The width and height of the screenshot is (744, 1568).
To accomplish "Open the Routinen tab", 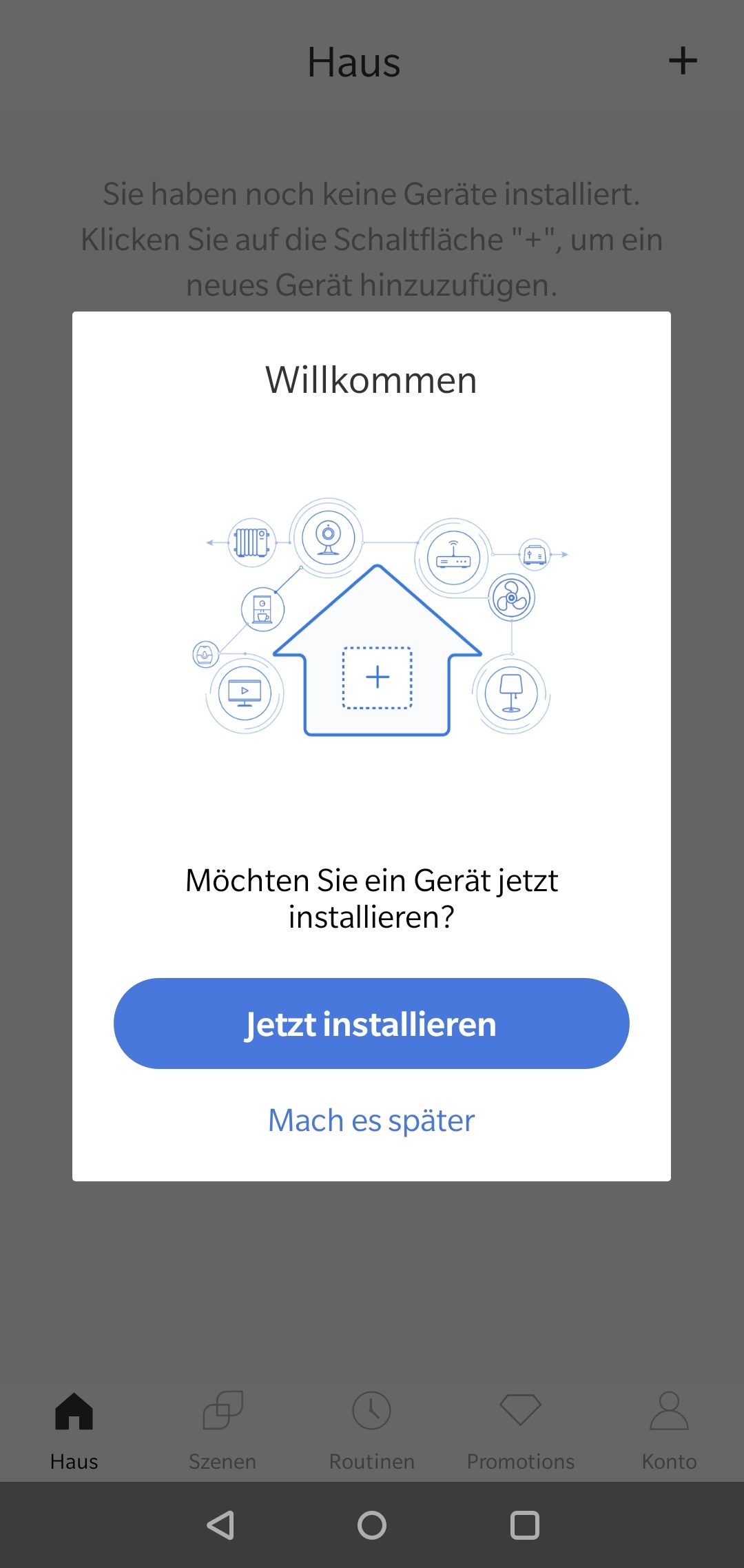I will [x=371, y=1429].
